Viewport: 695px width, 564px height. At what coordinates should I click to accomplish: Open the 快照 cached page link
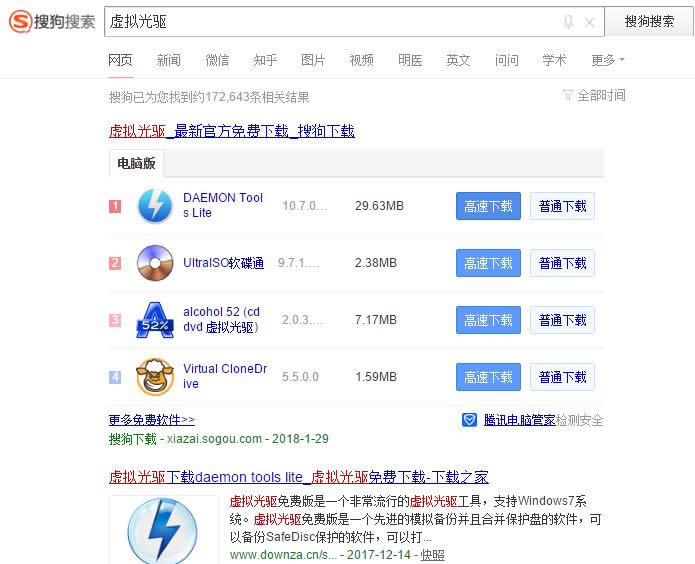click(432, 554)
